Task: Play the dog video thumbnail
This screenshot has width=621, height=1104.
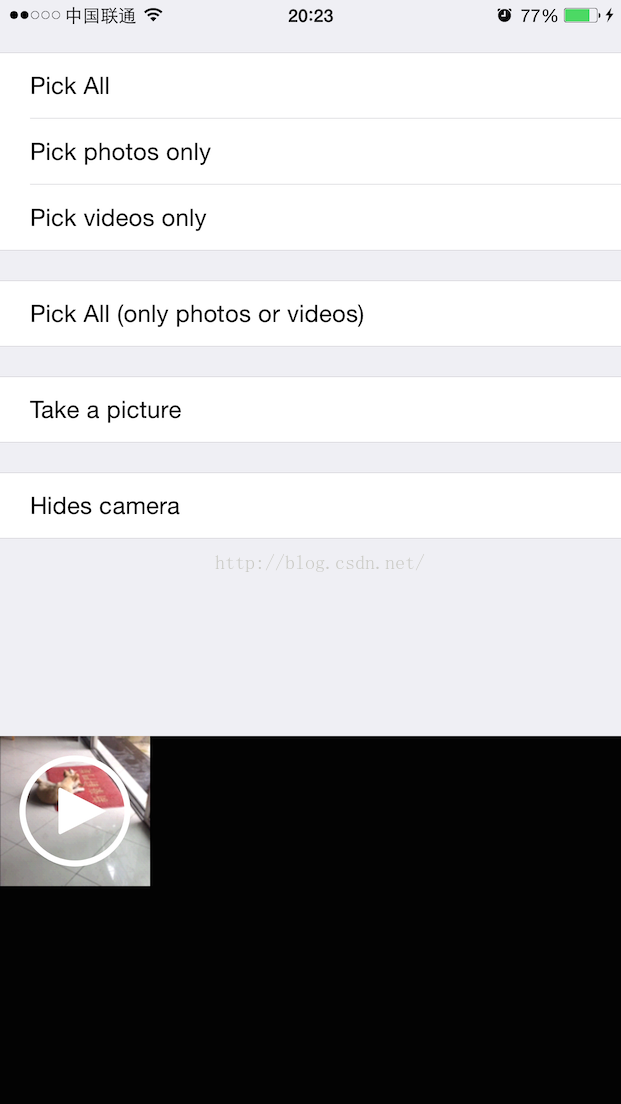Action: coord(75,811)
